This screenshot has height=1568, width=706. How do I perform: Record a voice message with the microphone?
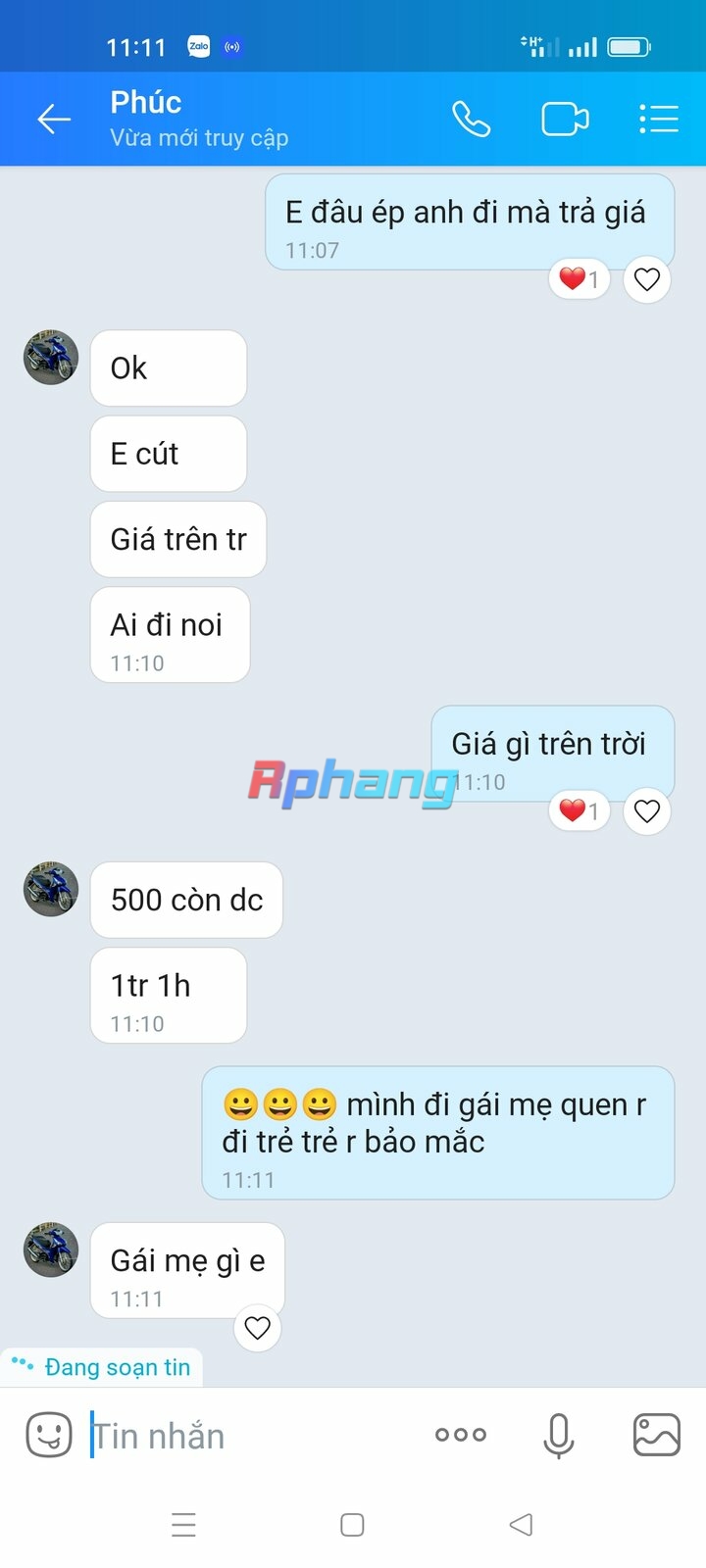click(x=559, y=1437)
